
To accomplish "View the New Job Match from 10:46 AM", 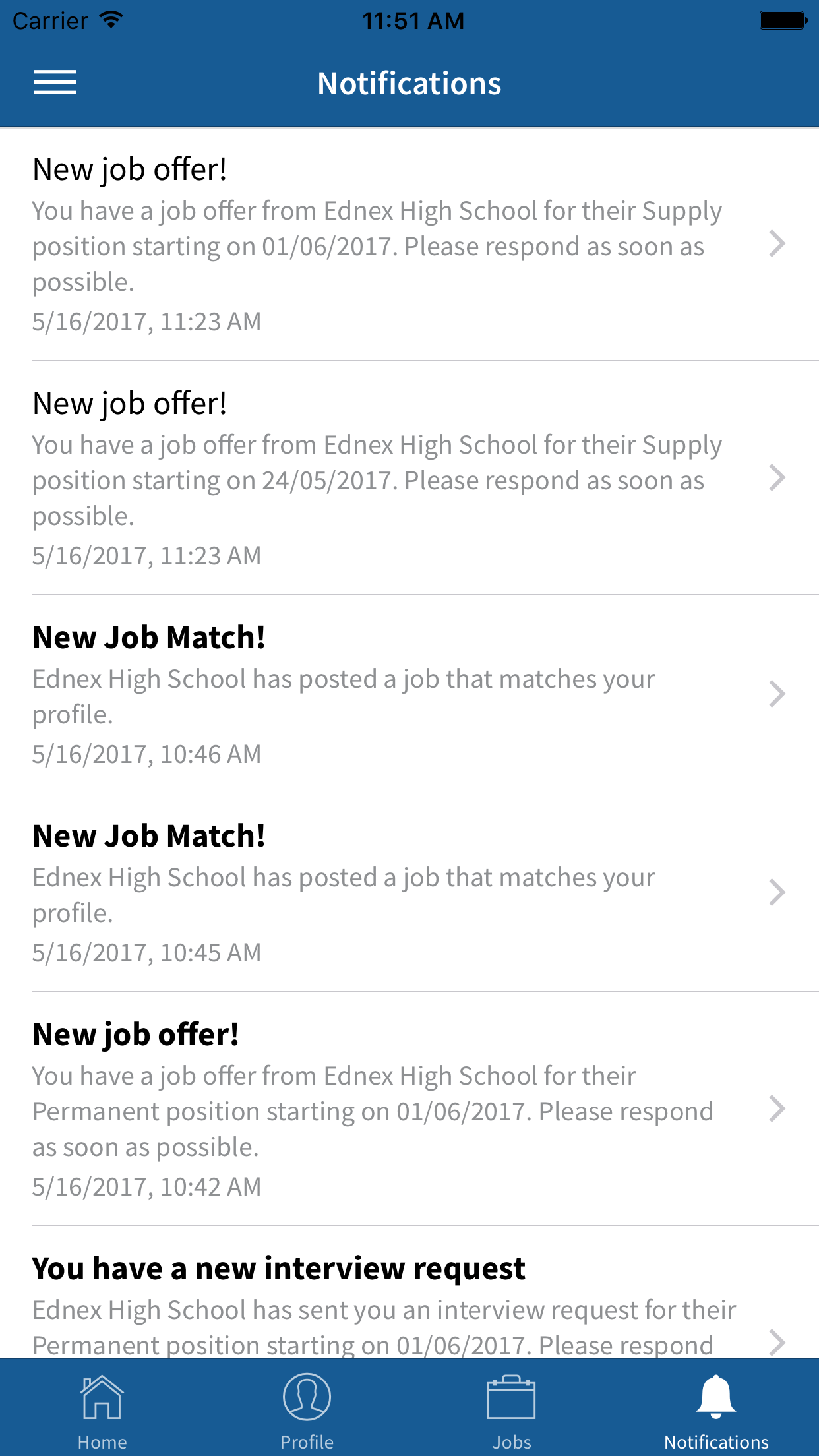I will [409, 694].
